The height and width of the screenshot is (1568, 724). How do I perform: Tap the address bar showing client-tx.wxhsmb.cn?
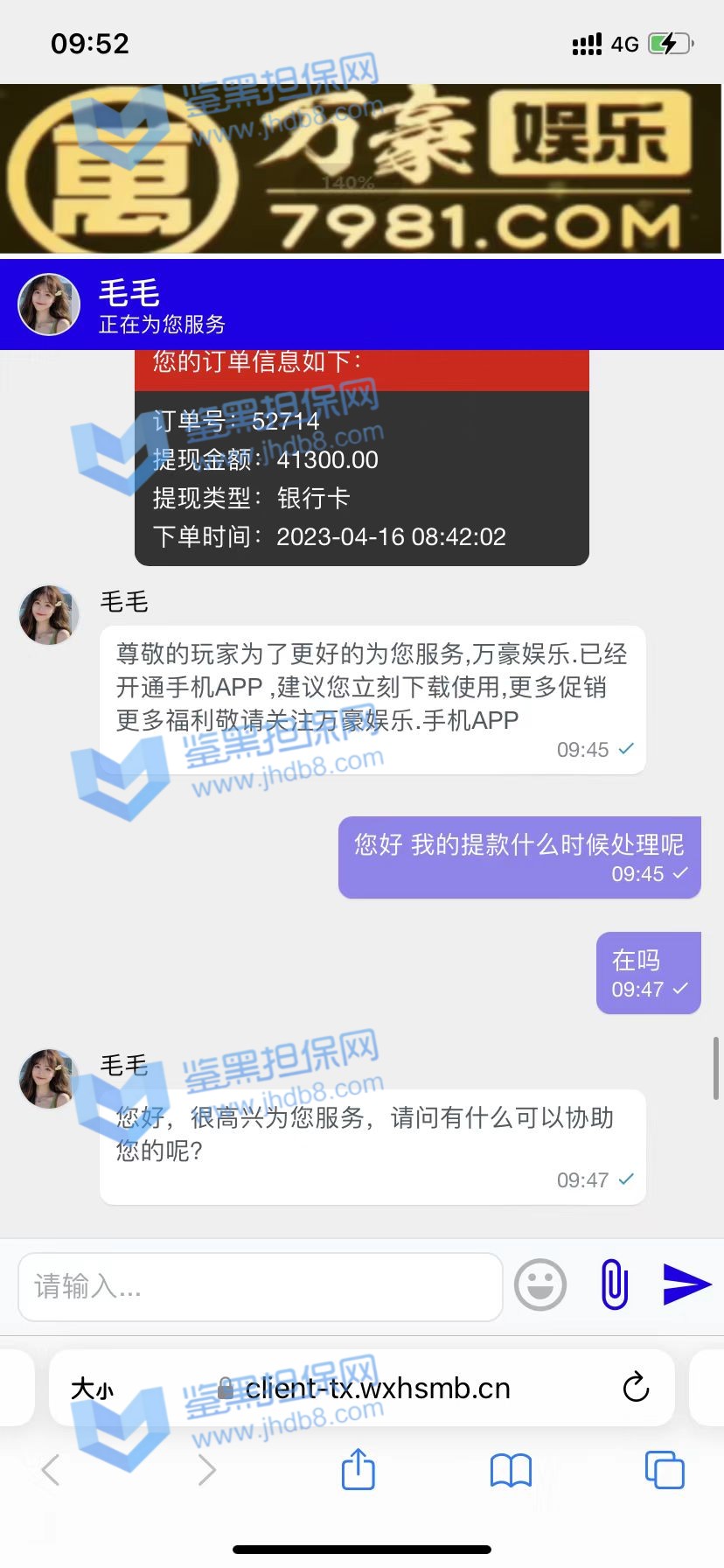(376, 1389)
